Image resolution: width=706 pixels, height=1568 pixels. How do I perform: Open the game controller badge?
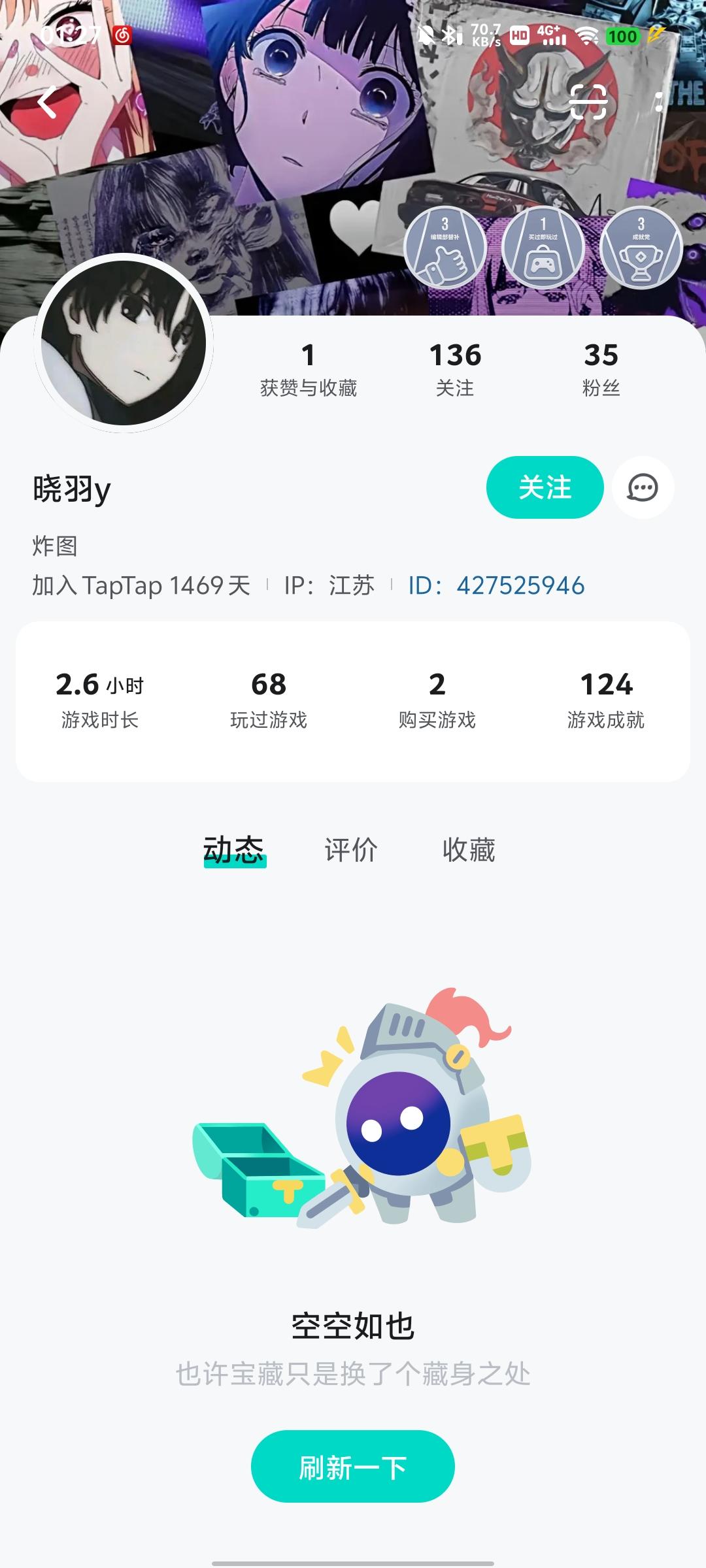click(x=543, y=248)
